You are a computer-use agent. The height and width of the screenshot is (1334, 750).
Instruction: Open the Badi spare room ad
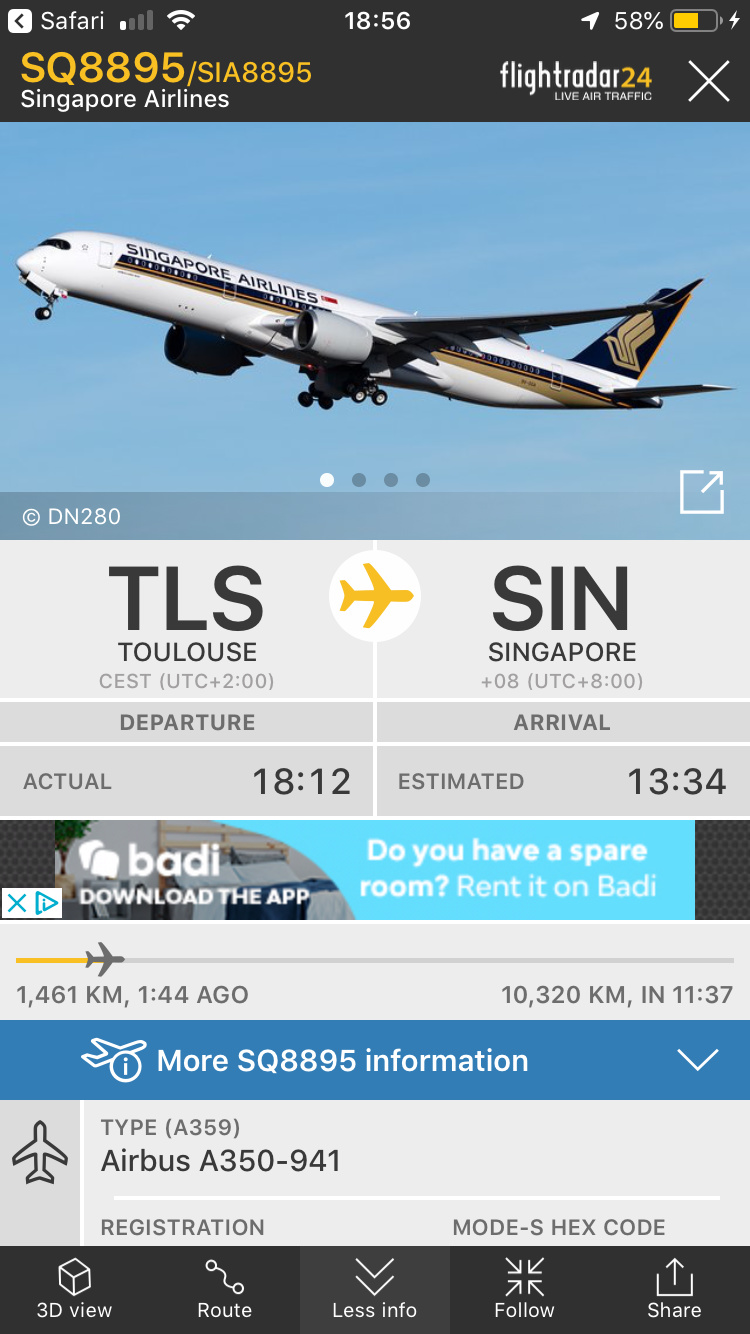[375, 868]
